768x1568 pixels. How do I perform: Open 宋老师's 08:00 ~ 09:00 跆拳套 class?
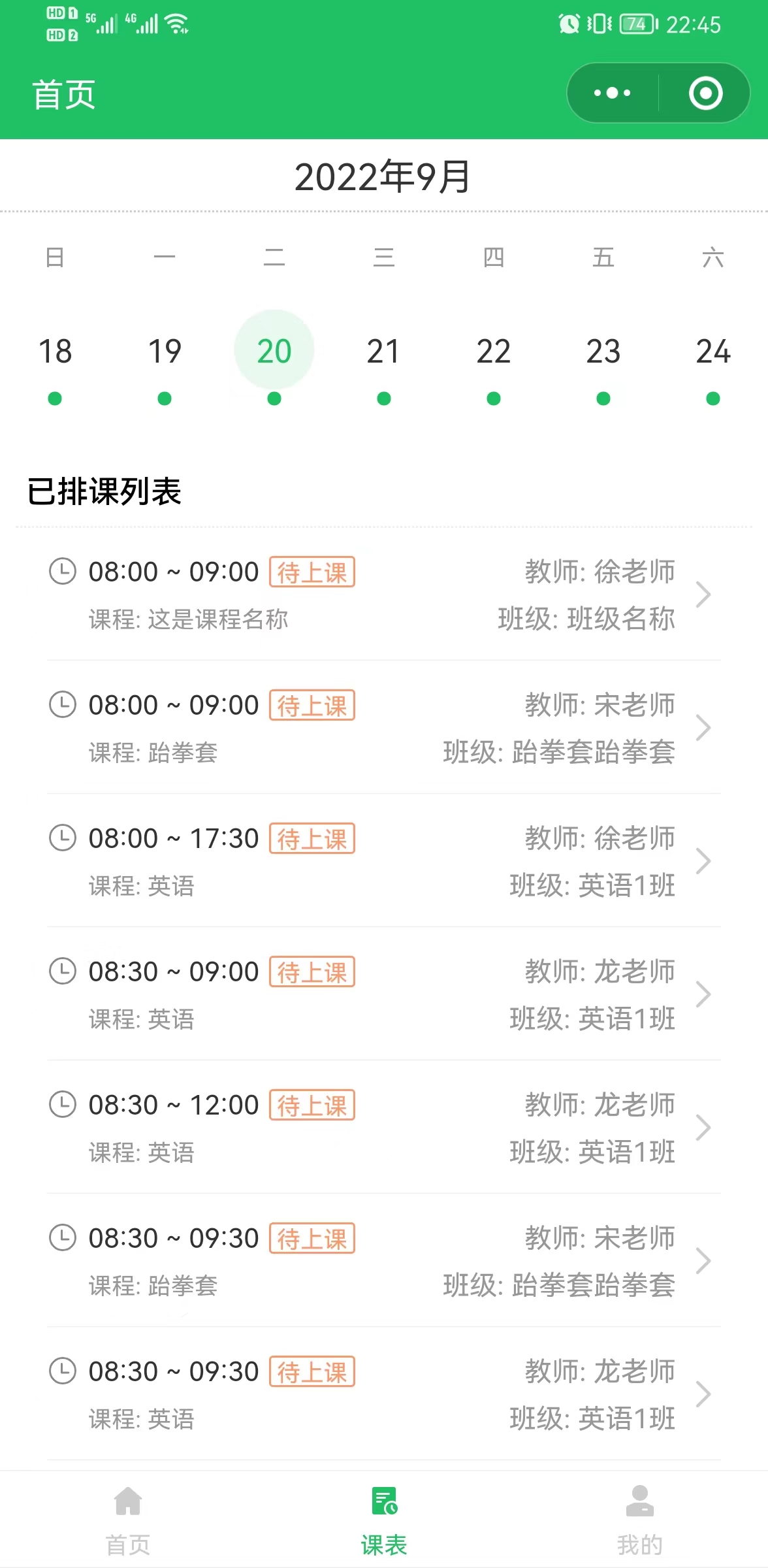coord(384,728)
